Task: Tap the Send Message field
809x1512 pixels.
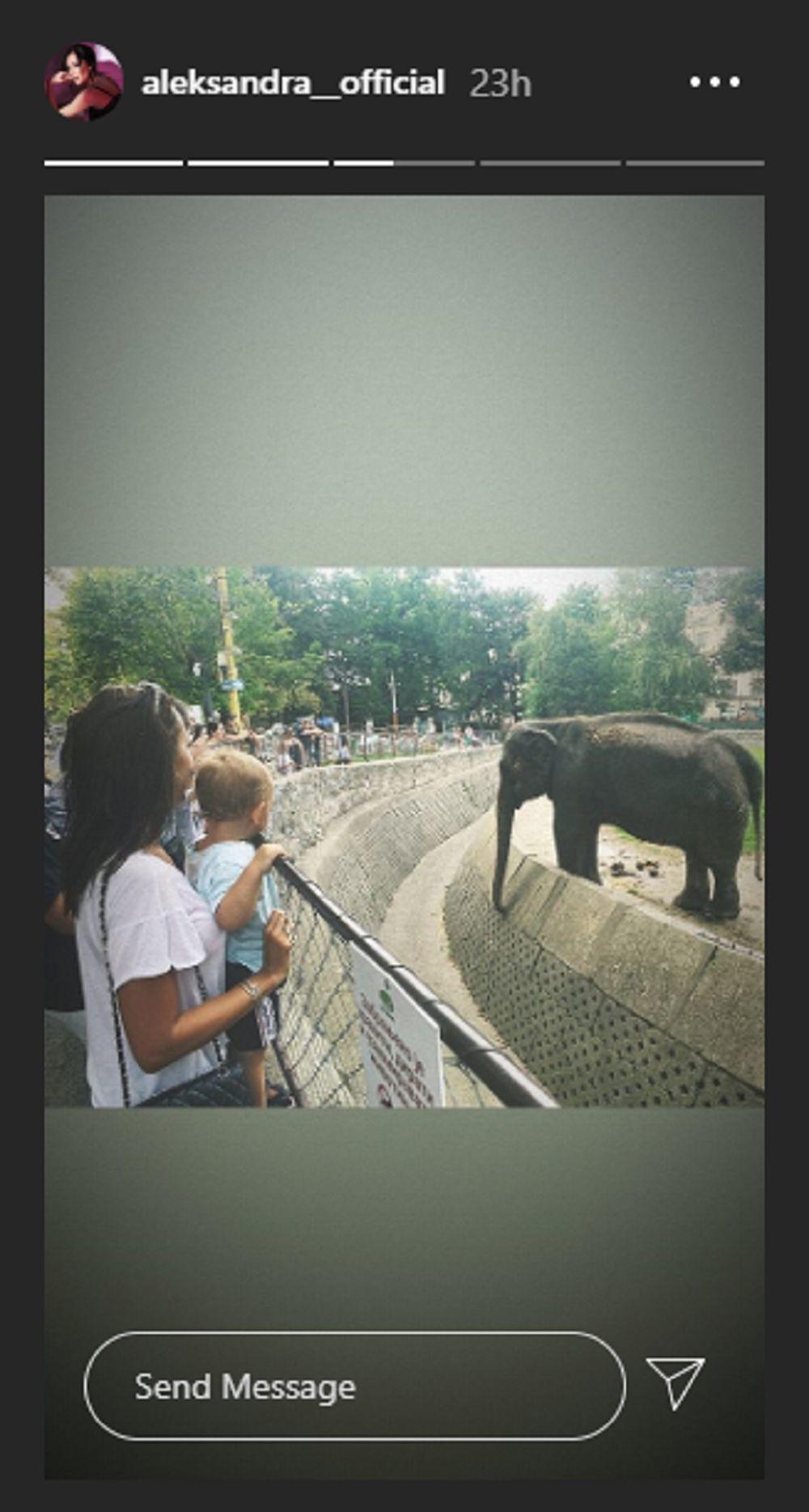Action: pyautogui.click(x=354, y=1386)
